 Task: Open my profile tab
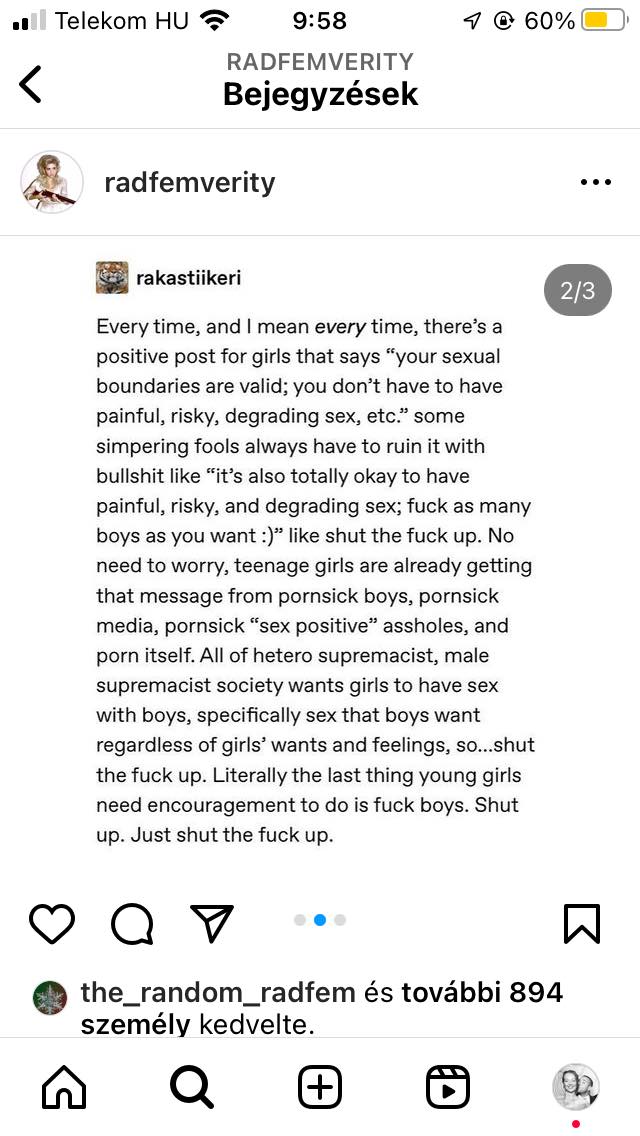pos(575,1087)
